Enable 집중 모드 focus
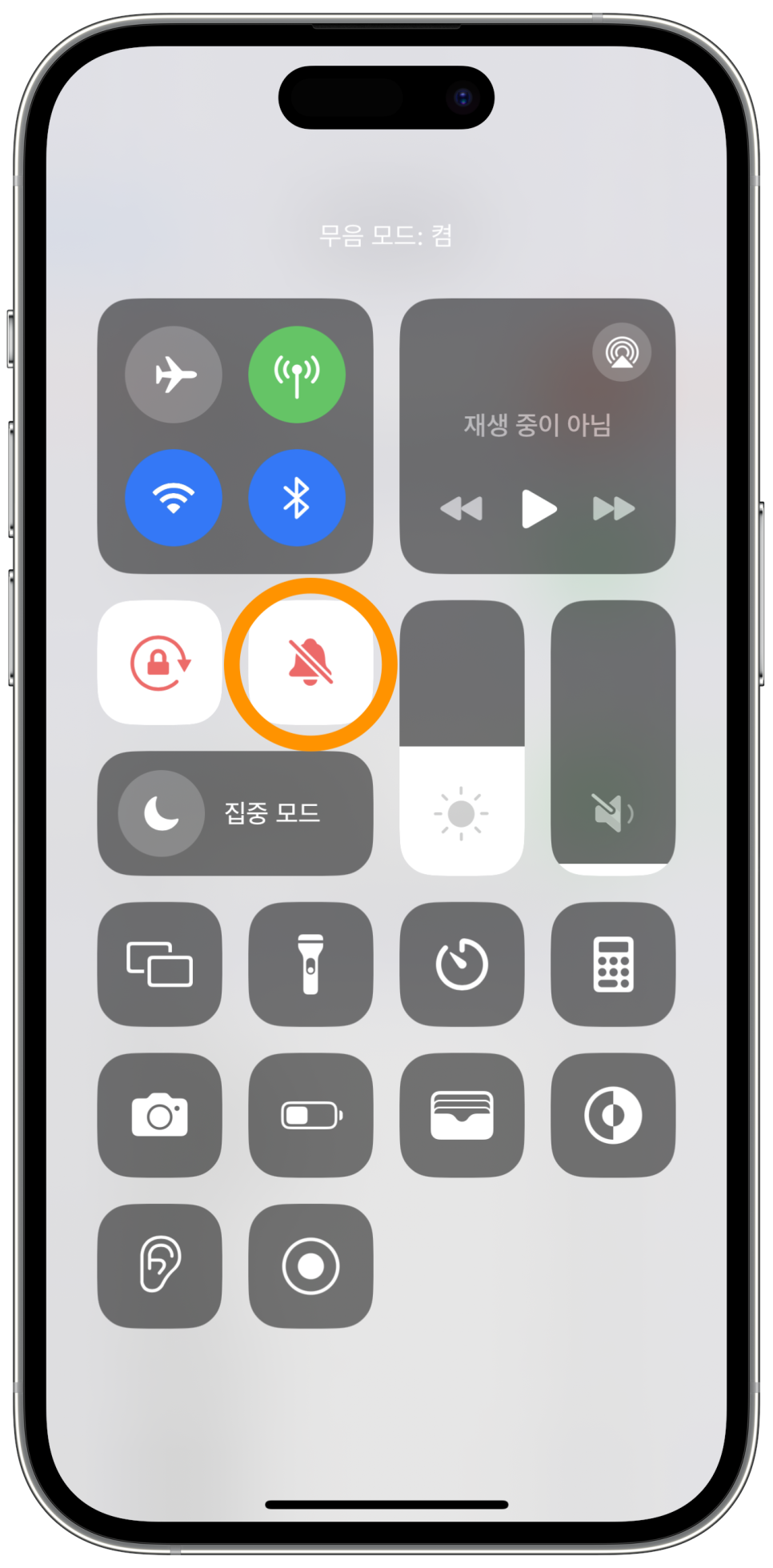Image resolution: width=773 pixels, height=1568 pixels. pos(235,813)
